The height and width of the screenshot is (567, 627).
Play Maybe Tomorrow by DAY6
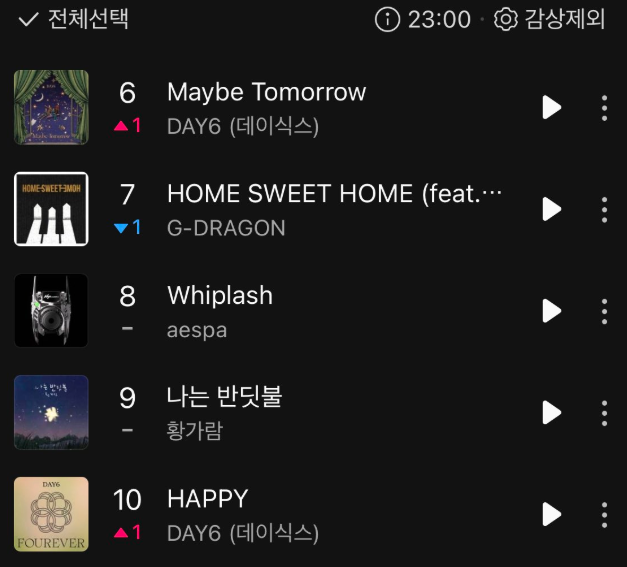(x=551, y=107)
